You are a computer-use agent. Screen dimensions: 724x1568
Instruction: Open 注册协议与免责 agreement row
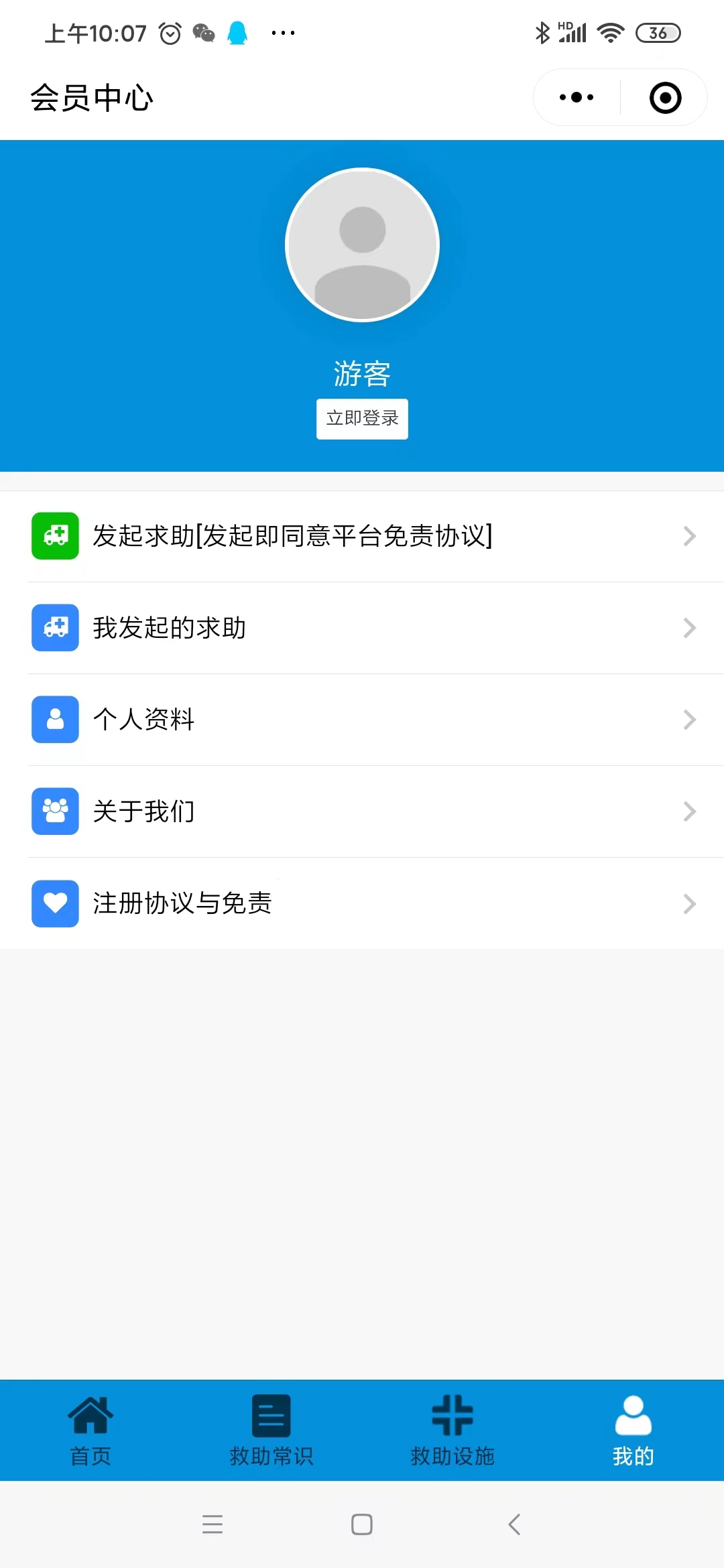coord(362,903)
